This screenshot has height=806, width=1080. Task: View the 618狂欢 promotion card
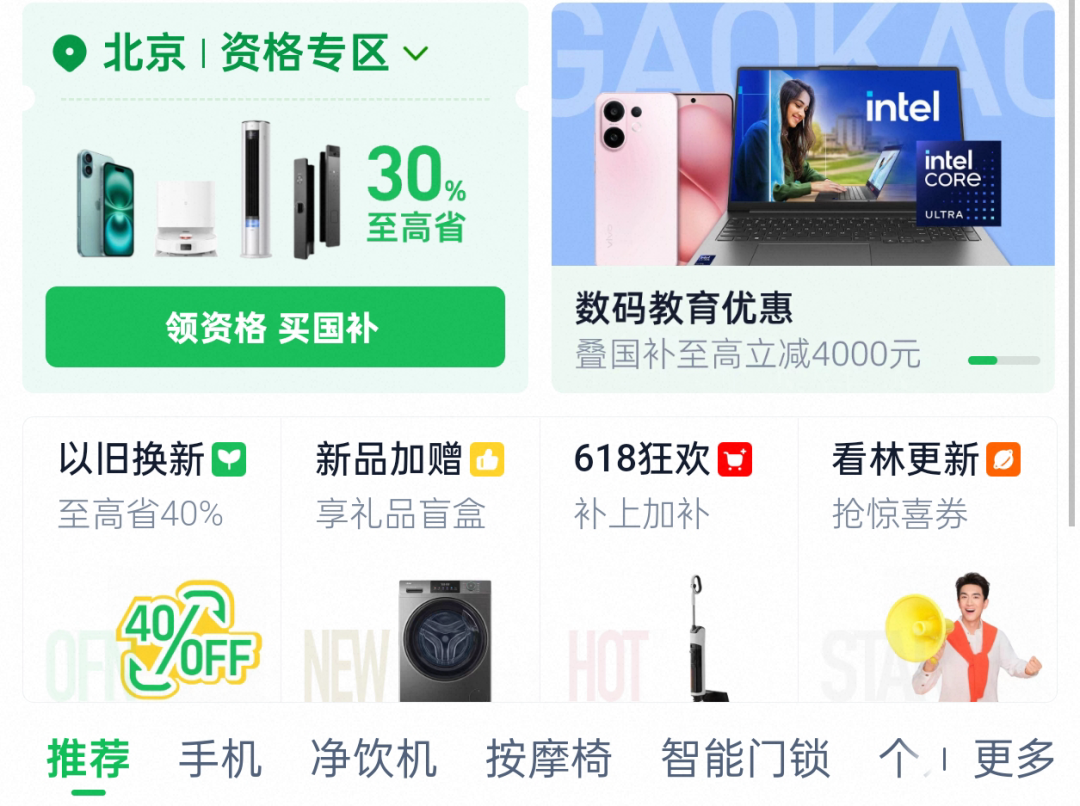point(668,560)
